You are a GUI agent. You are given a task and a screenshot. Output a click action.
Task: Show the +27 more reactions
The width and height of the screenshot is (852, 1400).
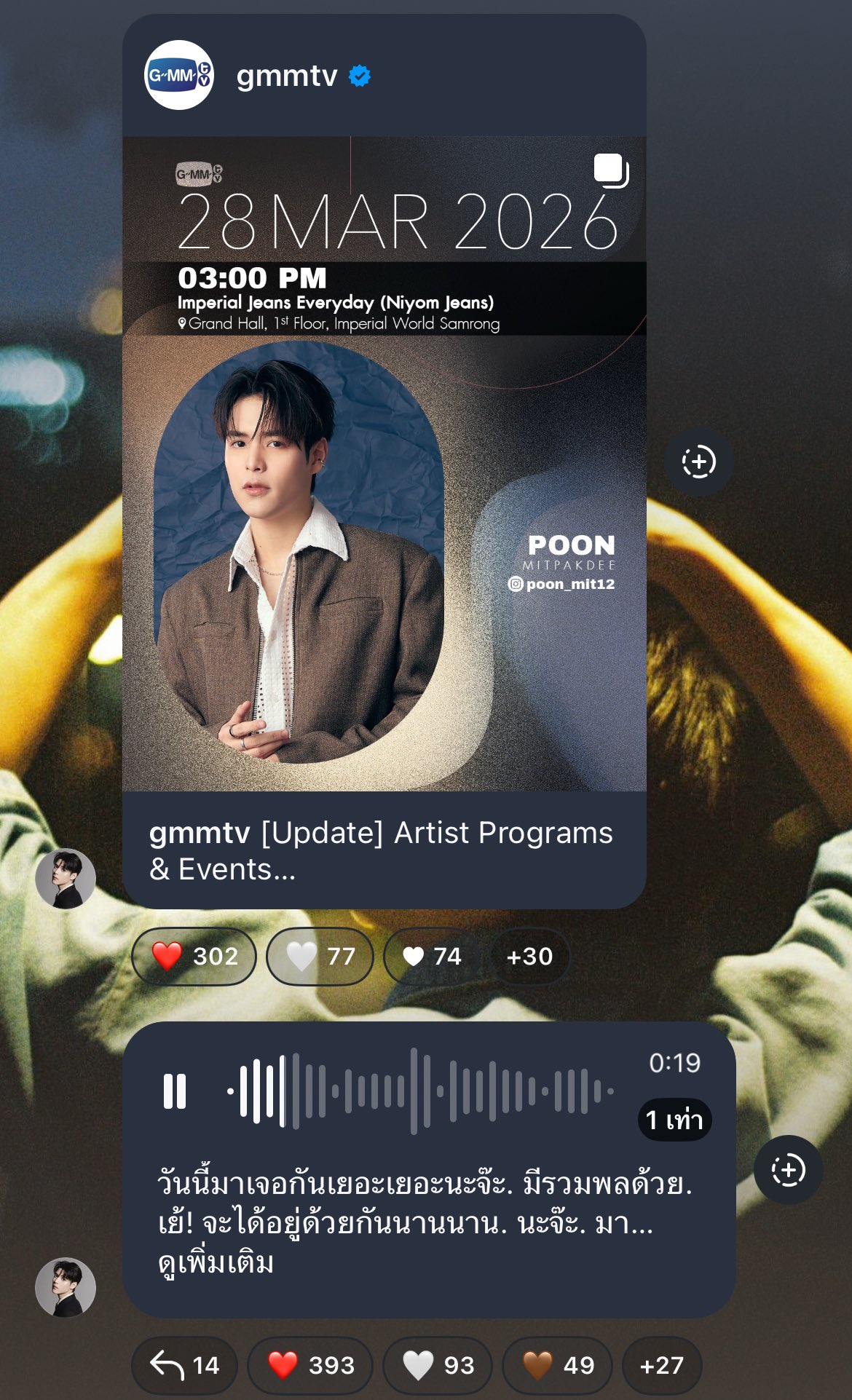coord(661,1365)
